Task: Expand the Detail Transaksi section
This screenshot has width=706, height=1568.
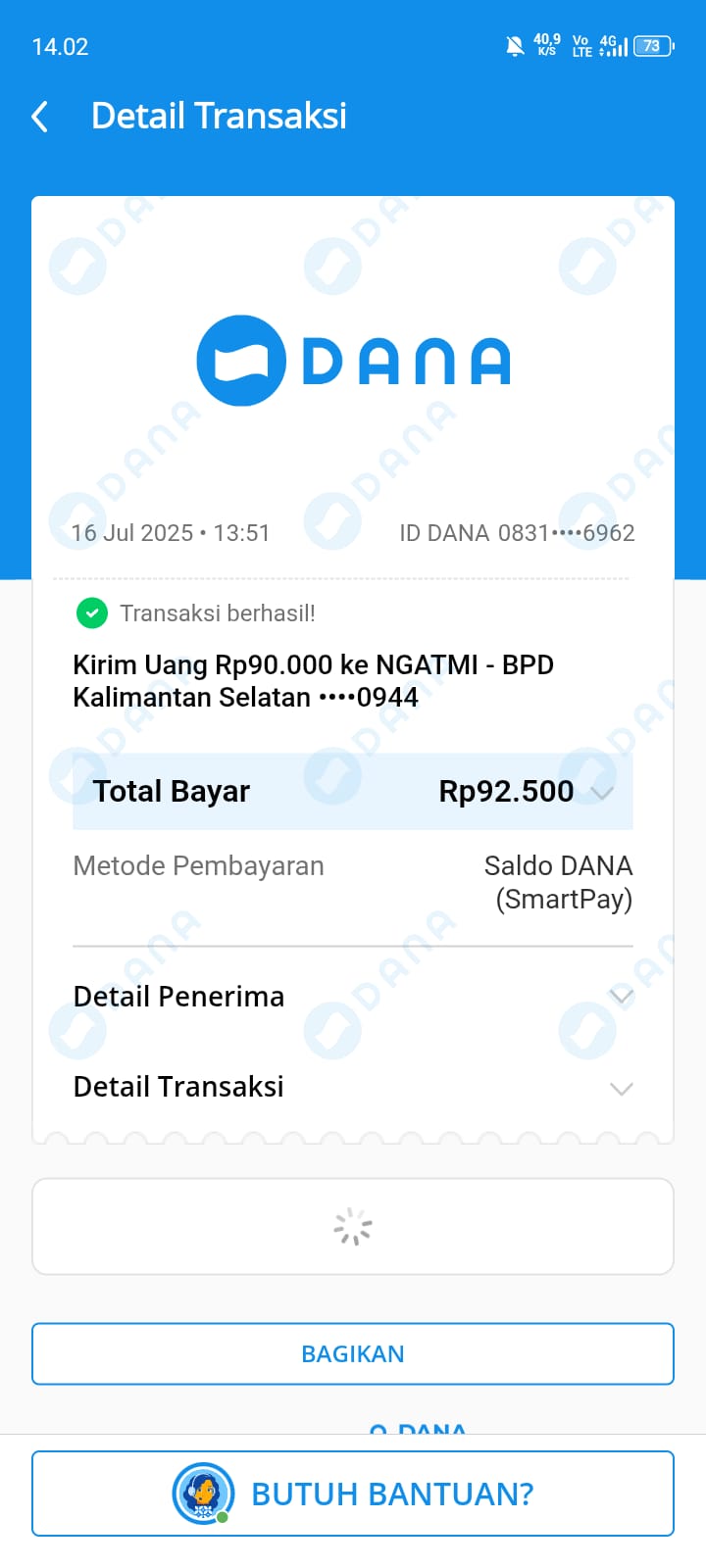Action: point(620,1088)
